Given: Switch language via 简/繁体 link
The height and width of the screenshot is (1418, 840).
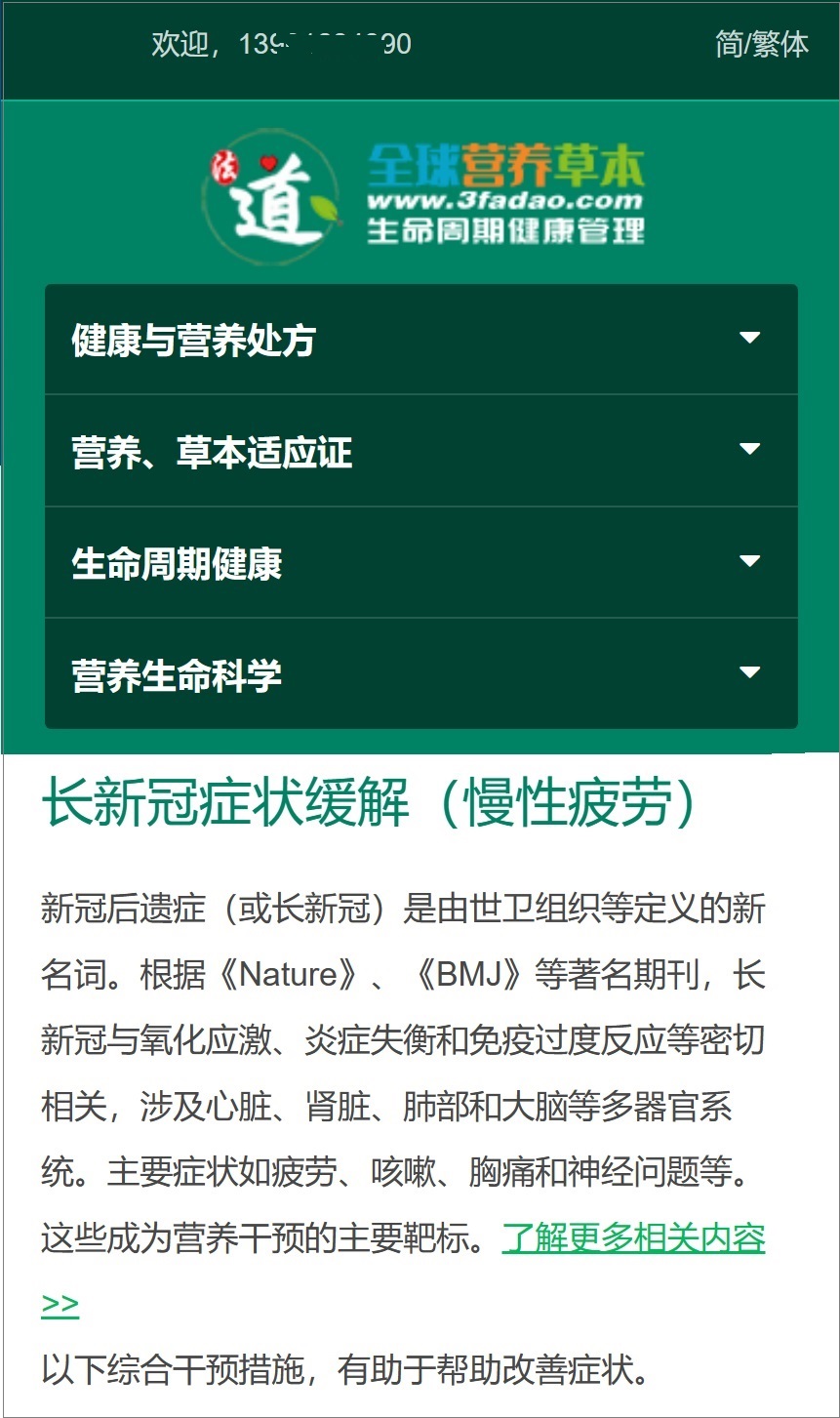Looking at the screenshot, I should tap(761, 45).
